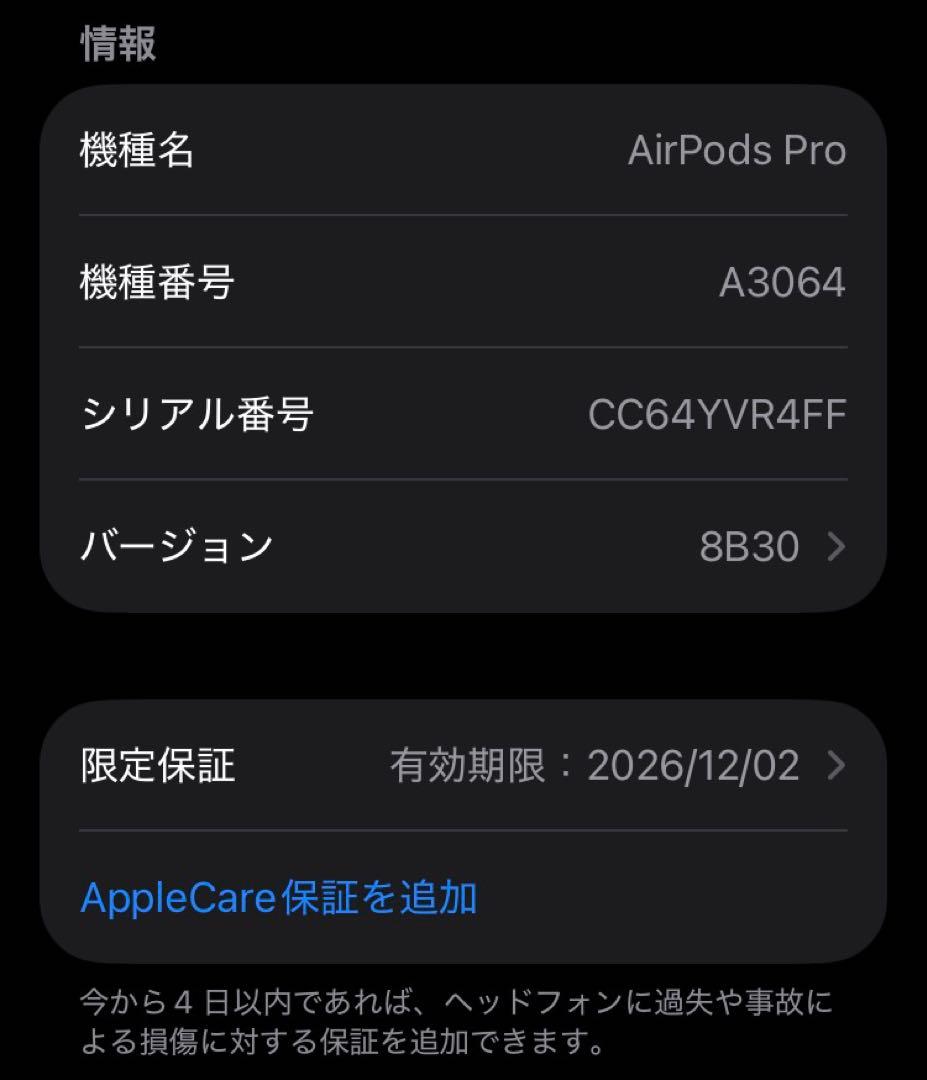Image resolution: width=927 pixels, height=1080 pixels.
Task: Tap the 機種名 label
Action: click(x=135, y=150)
